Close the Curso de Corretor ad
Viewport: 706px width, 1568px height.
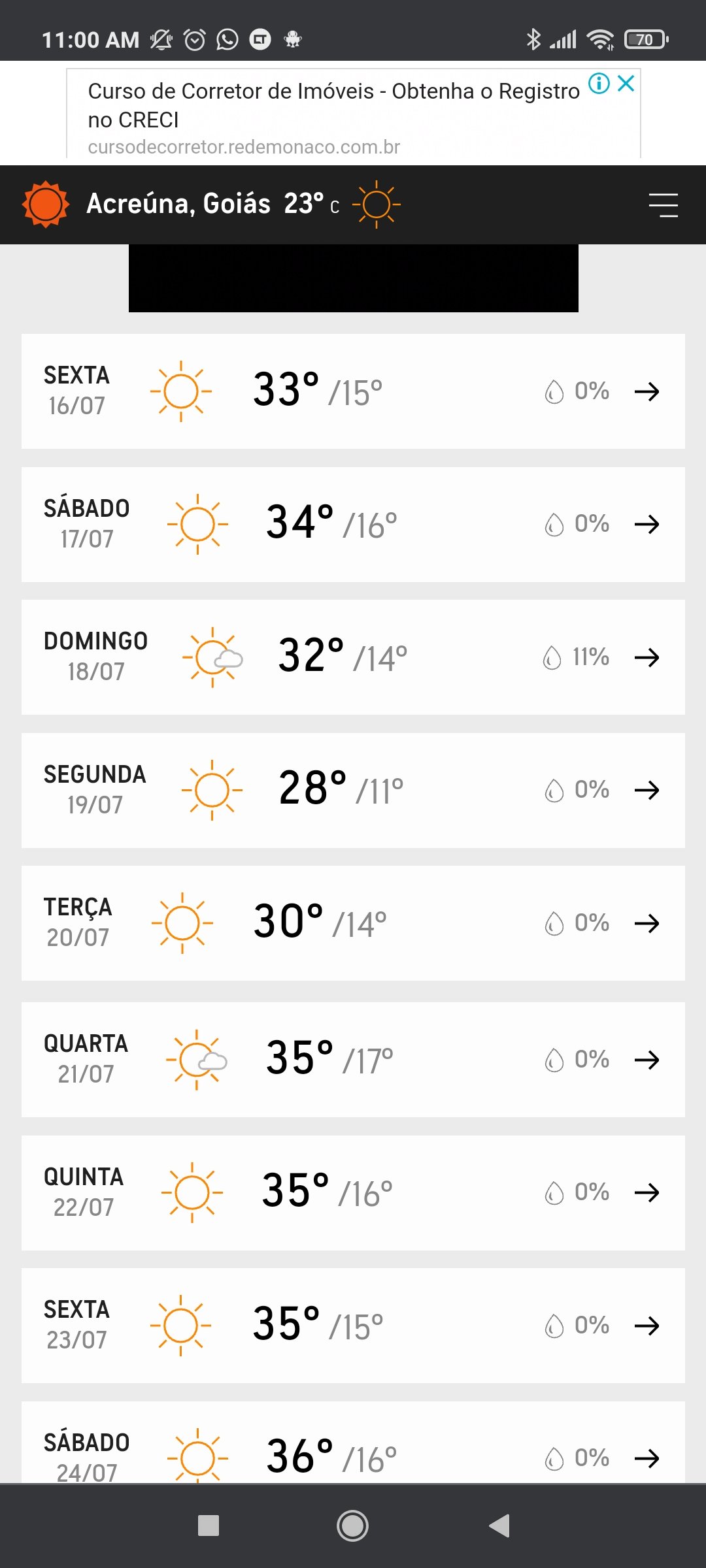tap(626, 84)
